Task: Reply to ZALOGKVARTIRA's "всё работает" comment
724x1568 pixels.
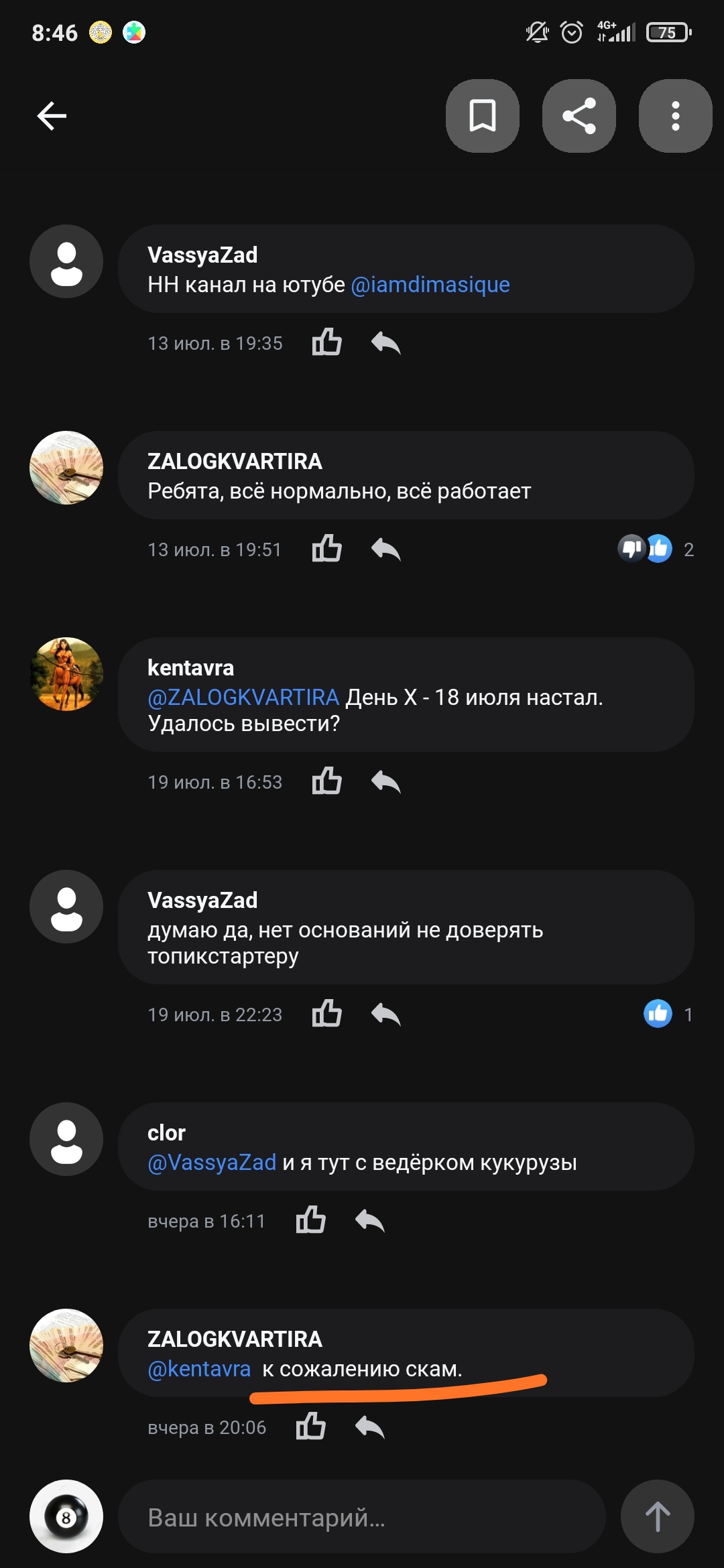Action: point(385,549)
